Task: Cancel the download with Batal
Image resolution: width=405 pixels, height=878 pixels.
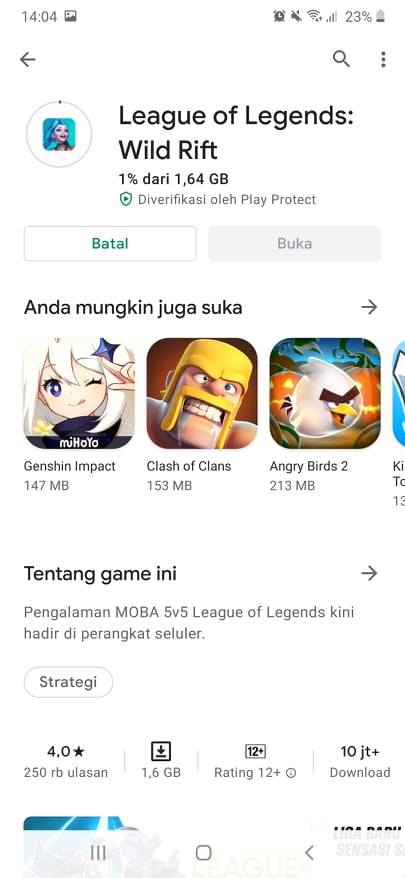Action: pos(110,244)
